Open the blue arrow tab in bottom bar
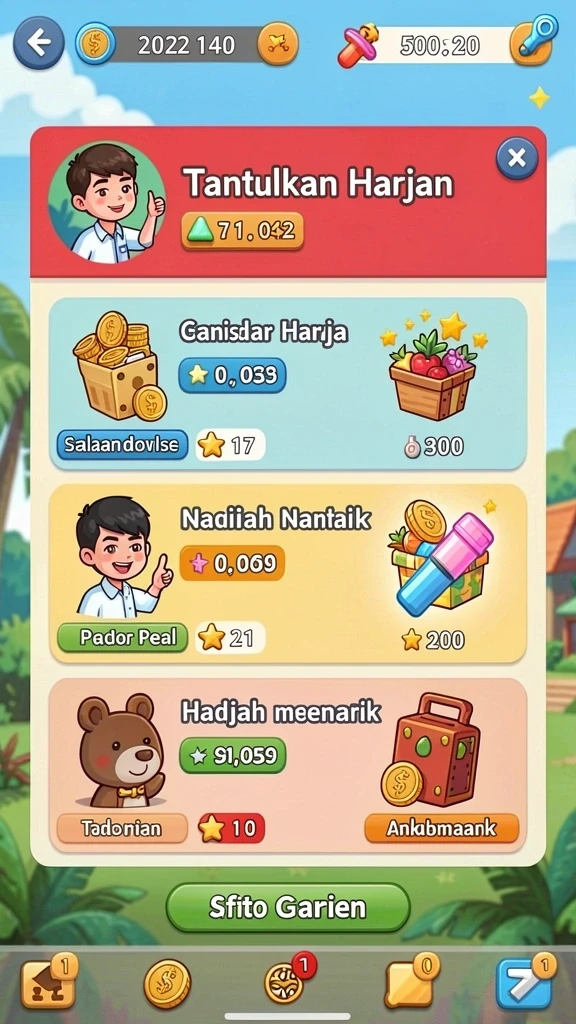This screenshot has width=576, height=1024. 526,981
